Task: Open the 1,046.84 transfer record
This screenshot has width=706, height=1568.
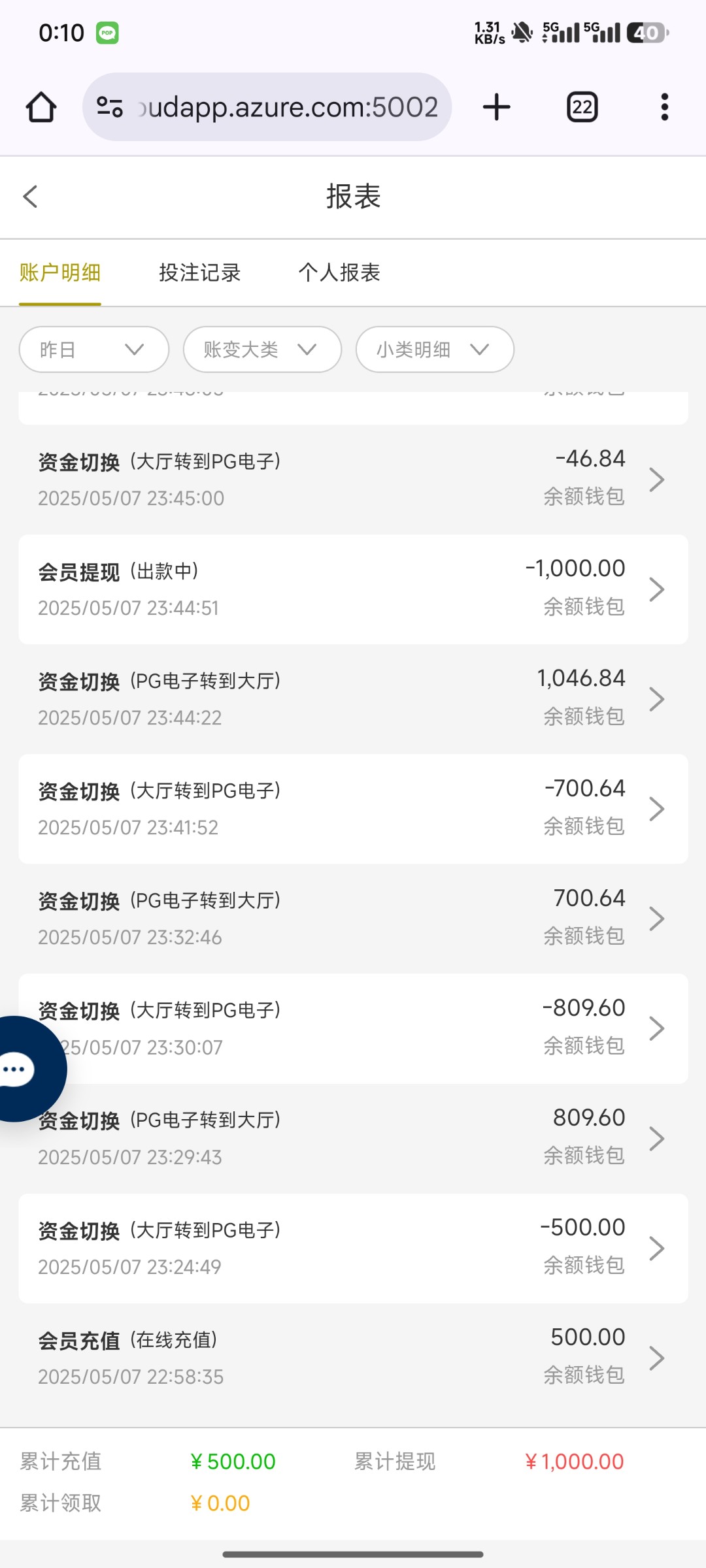Action: click(353, 699)
